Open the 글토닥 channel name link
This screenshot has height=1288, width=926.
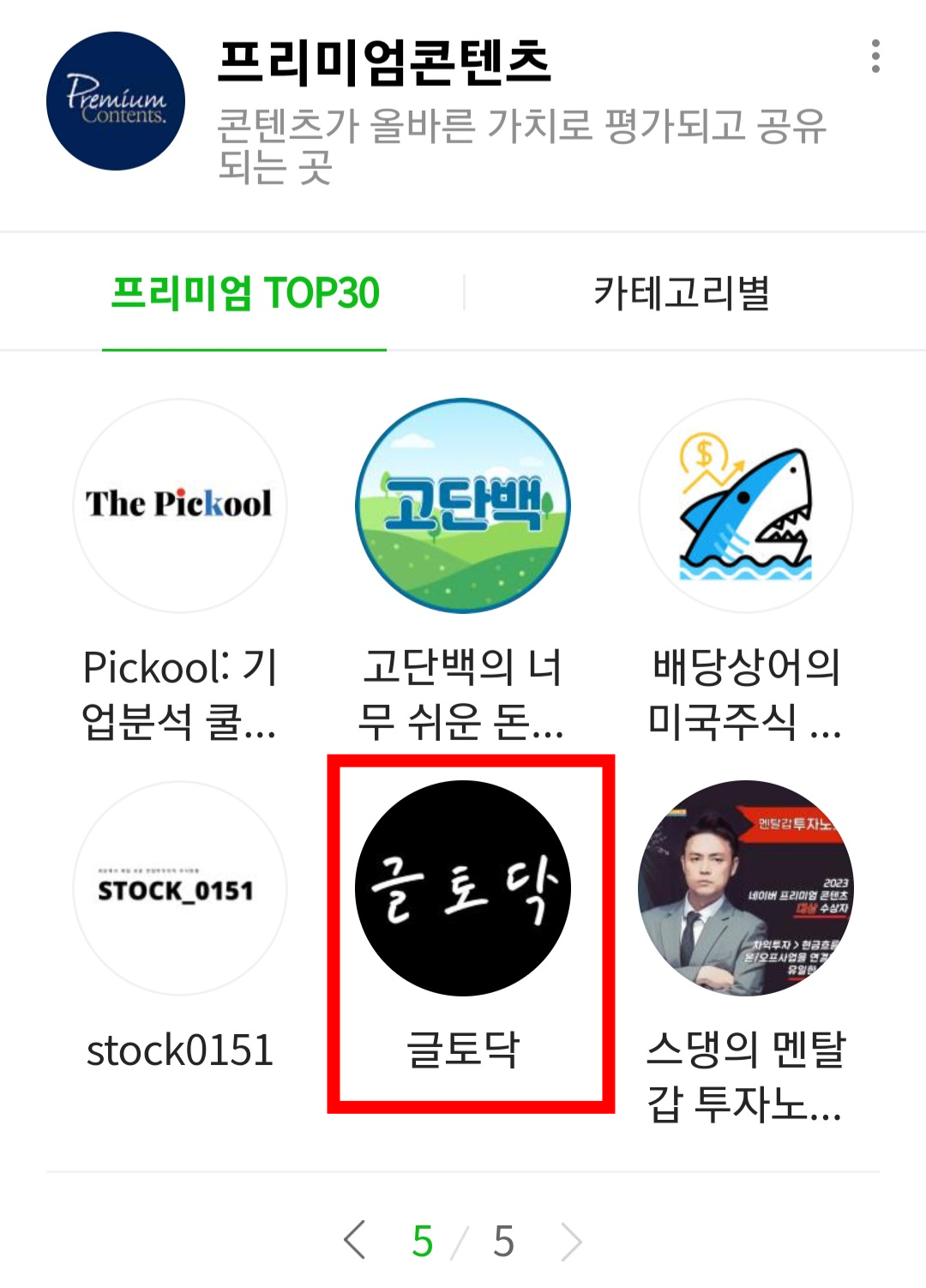pos(461,1050)
